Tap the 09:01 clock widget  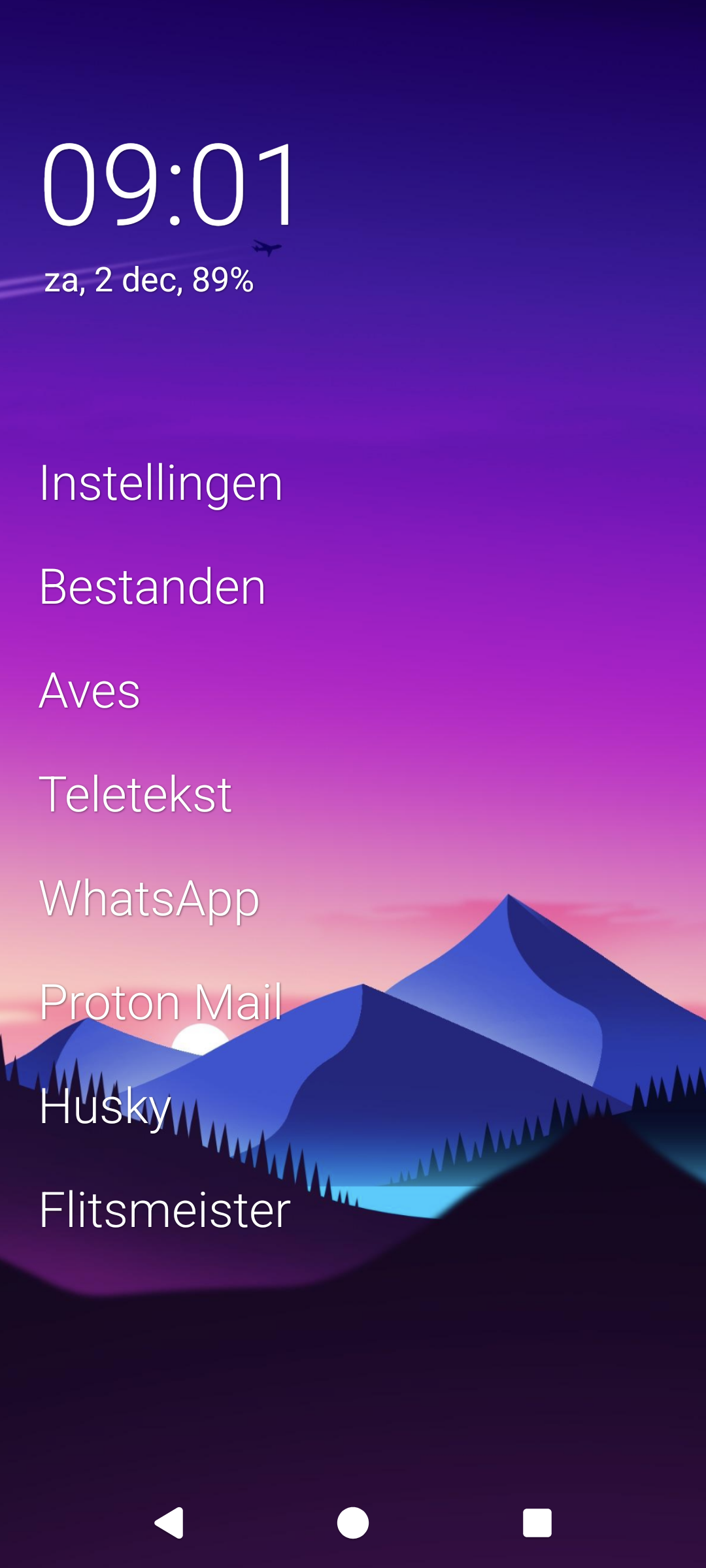[169, 185]
